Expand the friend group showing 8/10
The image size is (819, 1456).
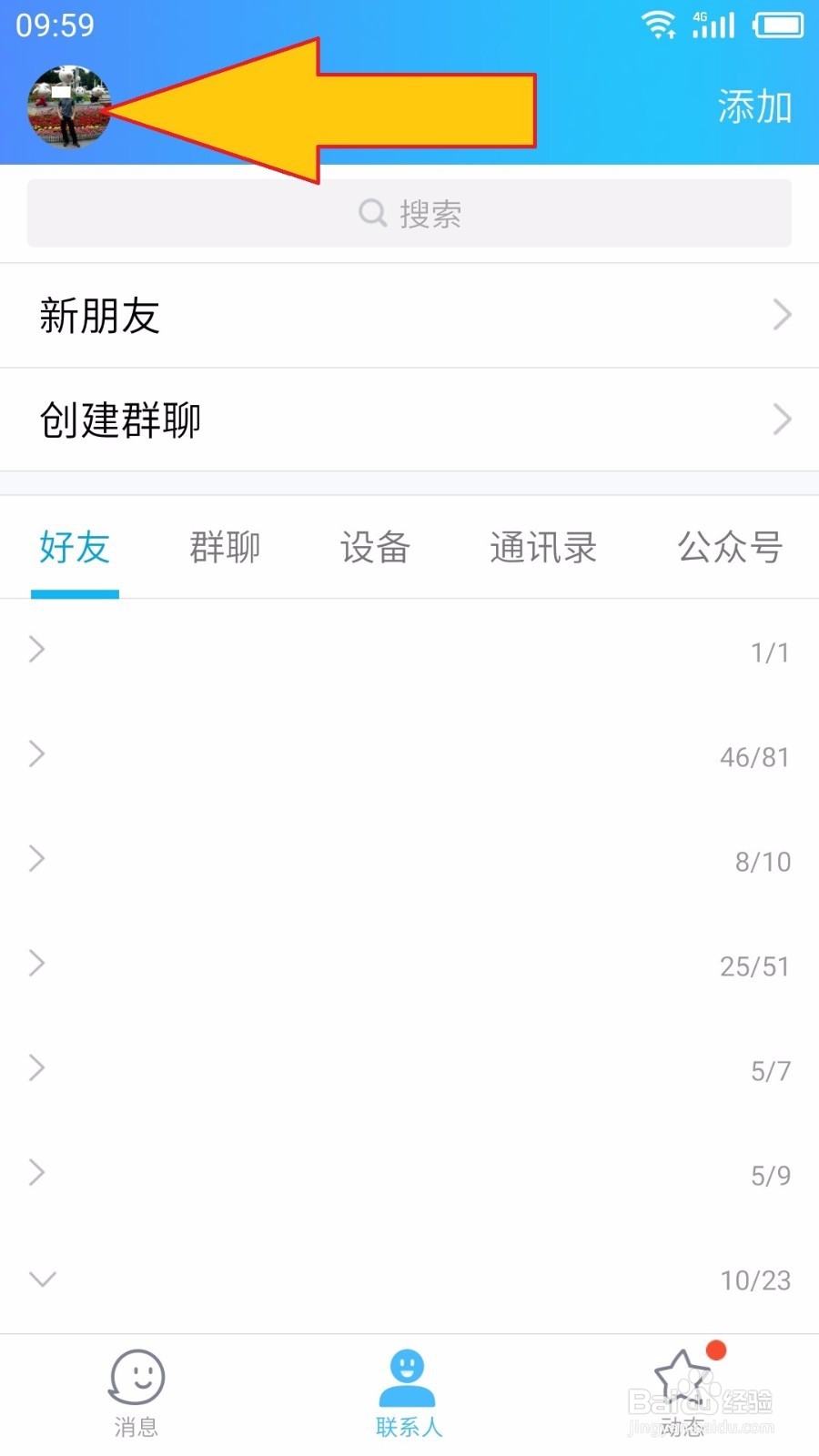point(409,860)
